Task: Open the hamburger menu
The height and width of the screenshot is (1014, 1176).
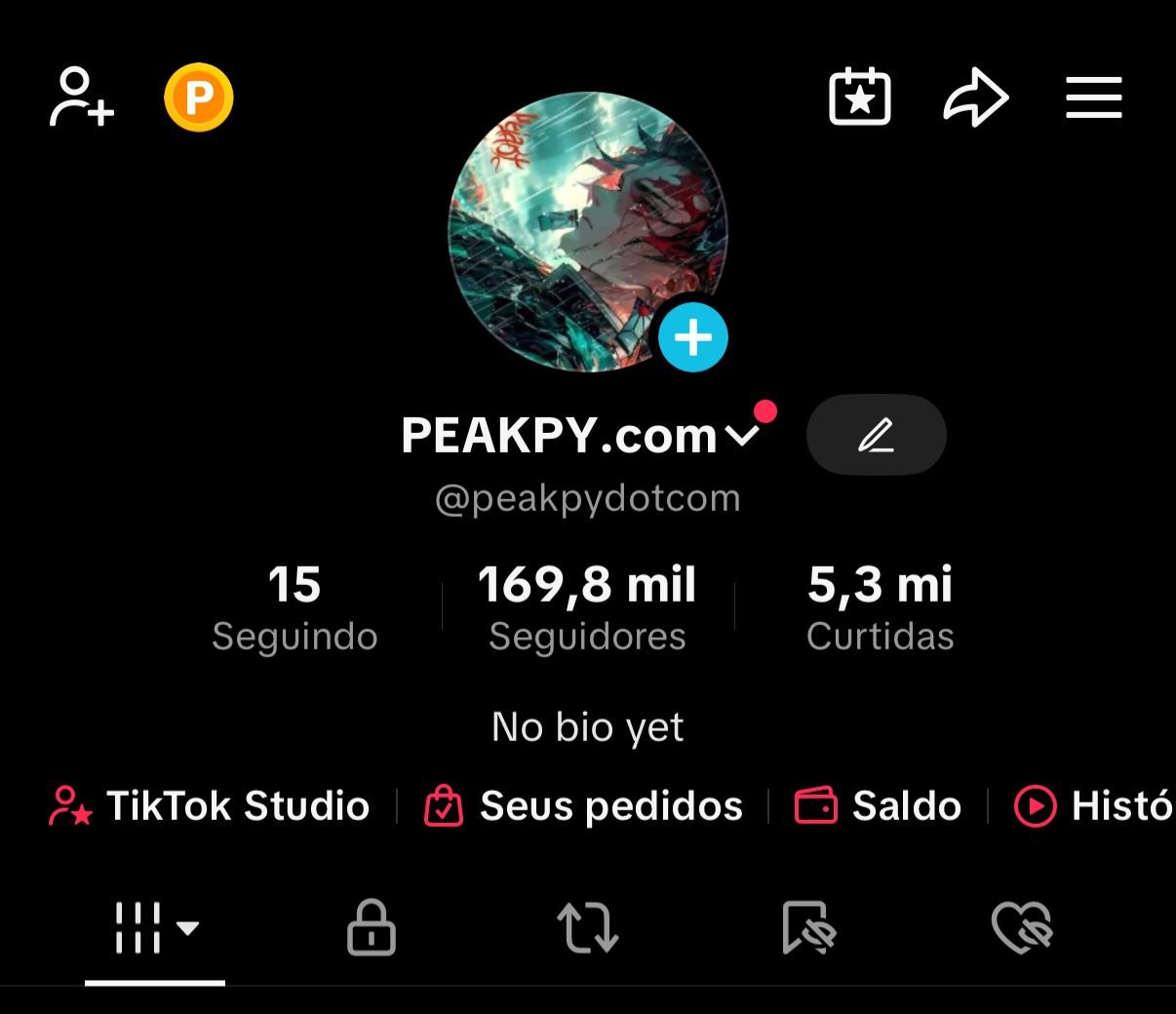Action: point(1093,97)
